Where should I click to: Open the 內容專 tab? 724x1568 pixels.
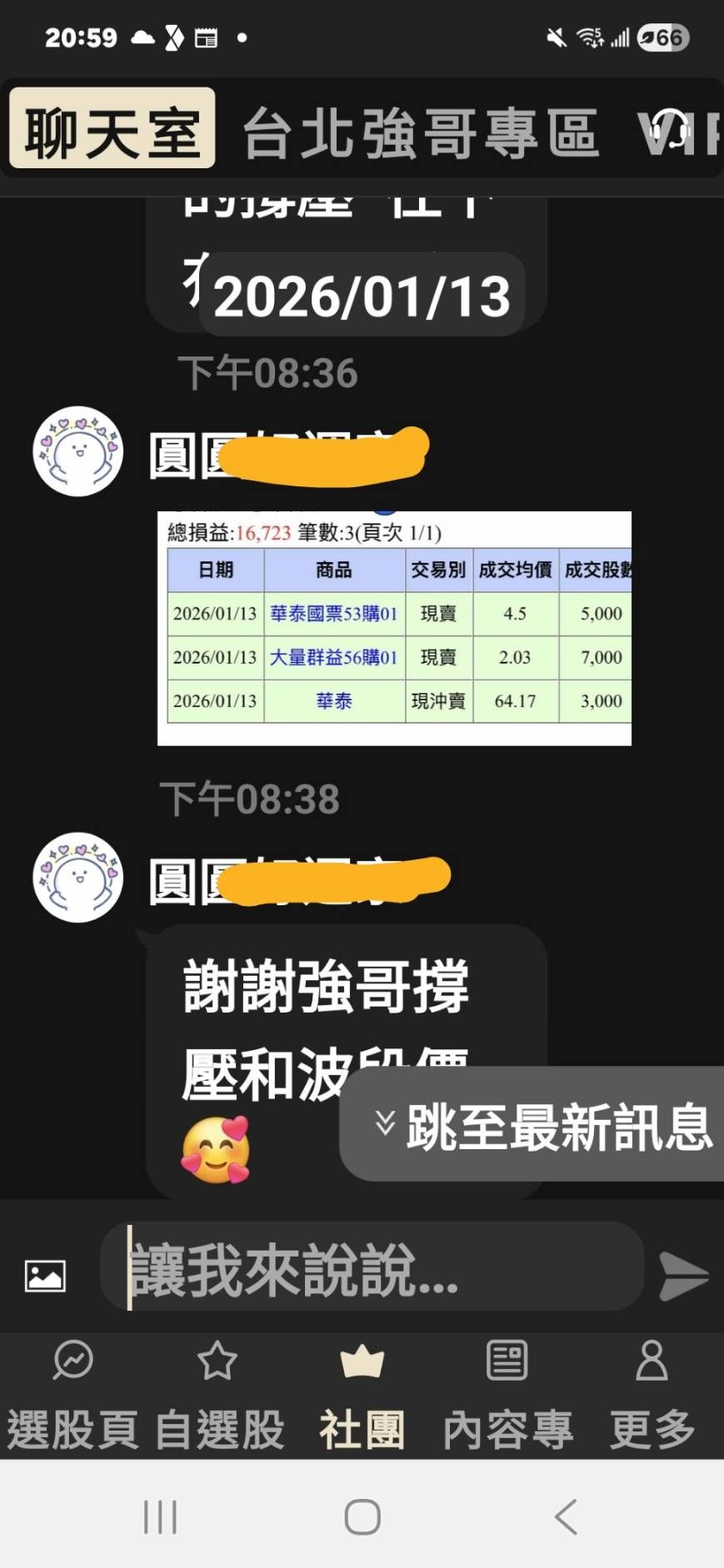(507, 1395)
